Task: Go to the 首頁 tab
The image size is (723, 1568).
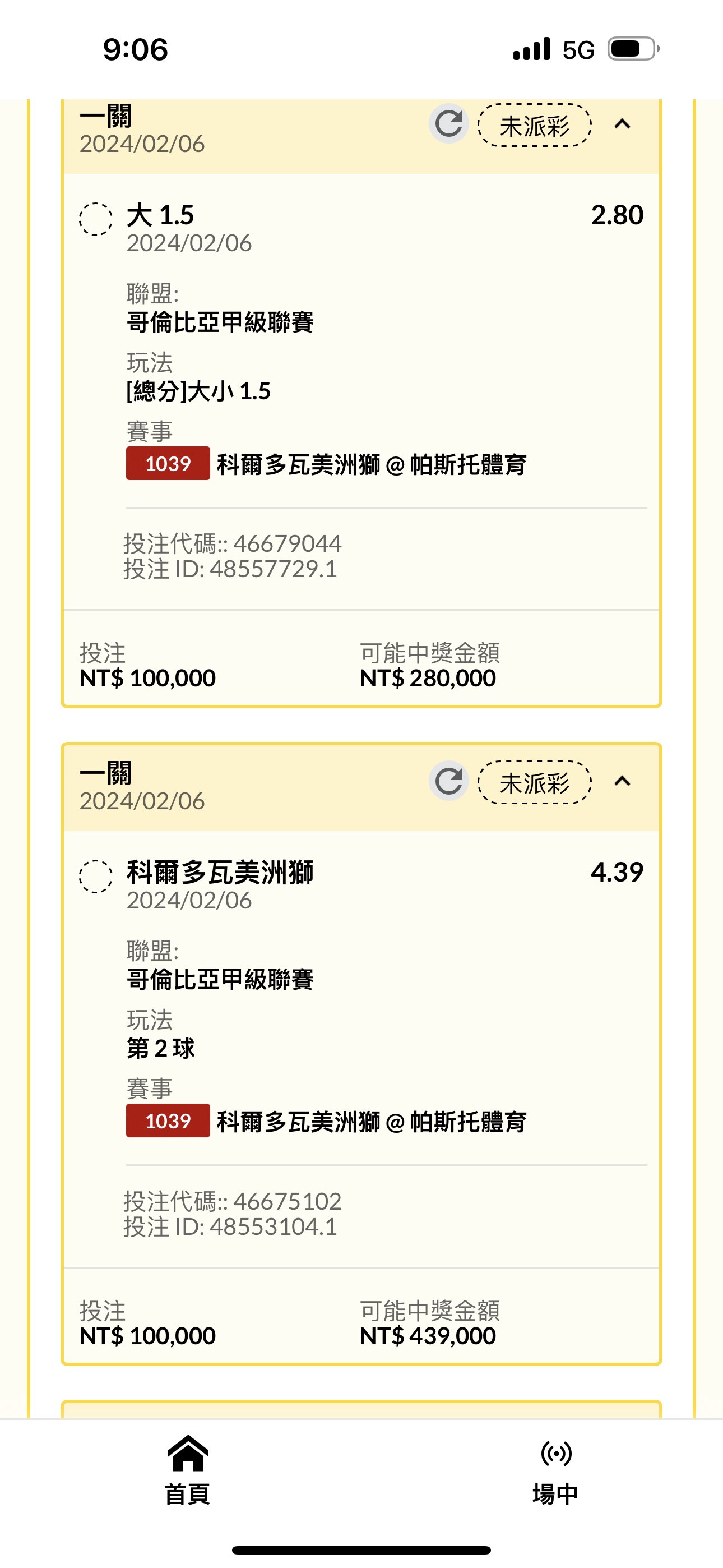Action: [187, 1470]
